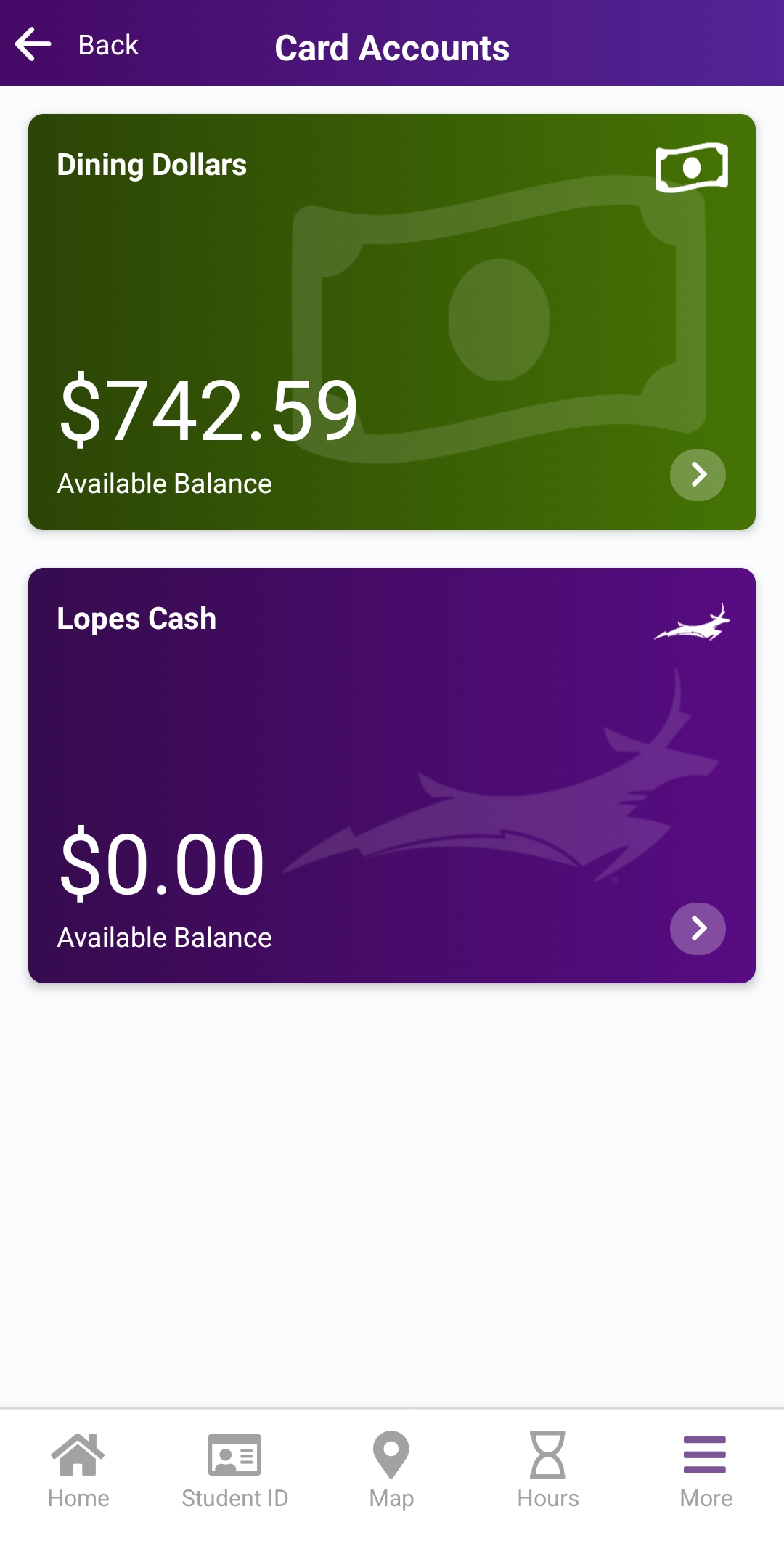Open the Lopes Cash card
Viewport: 784px width, 1541px height.
[392, 775]
